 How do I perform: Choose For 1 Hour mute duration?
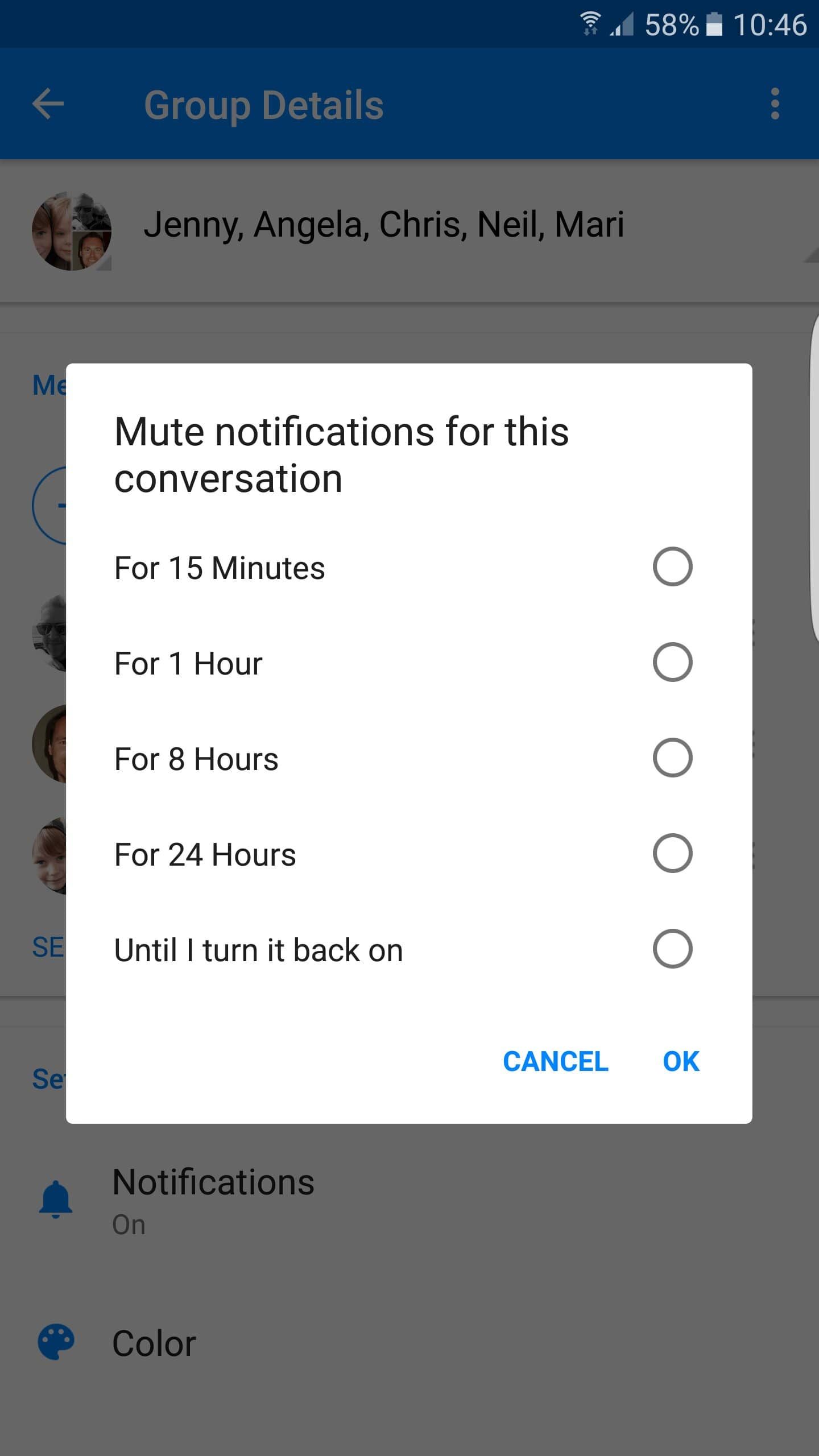tap(672, 663)
